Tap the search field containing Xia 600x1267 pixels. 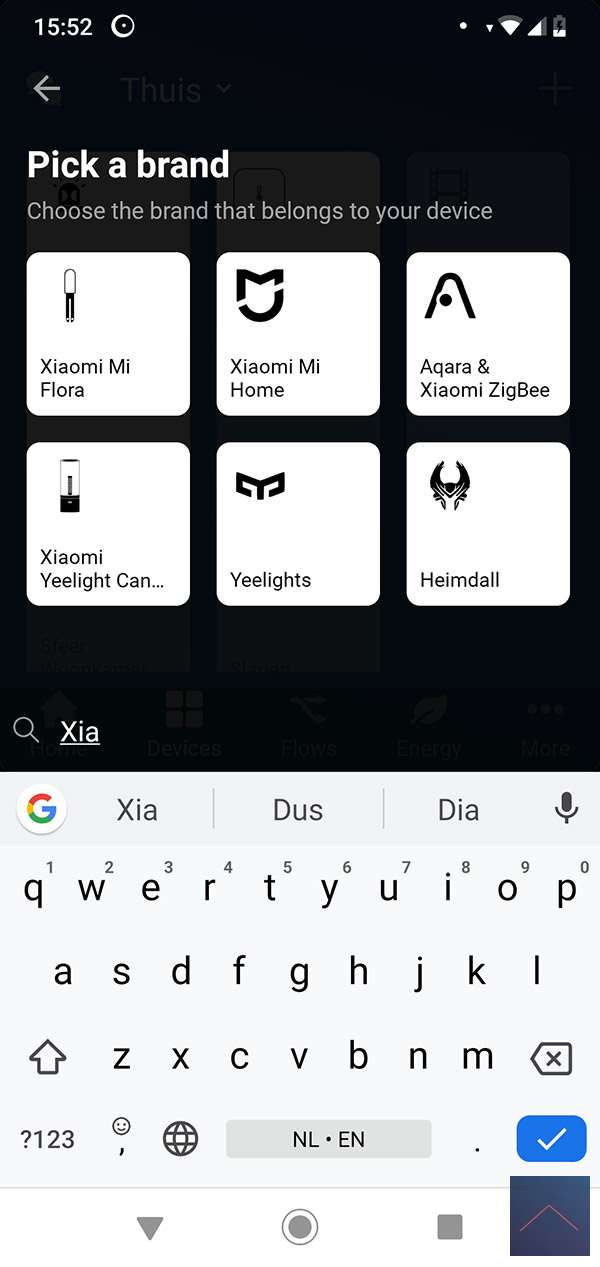pos(300,732)
